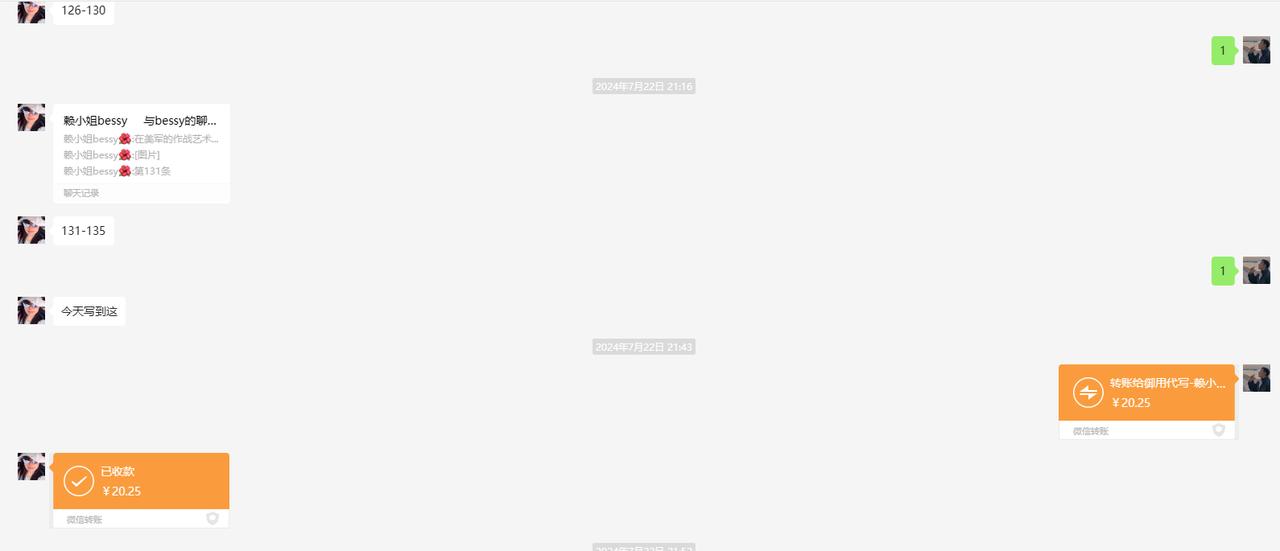Tap the avatar beside the 131-135 message
Screen dimensions: 1280x551
[x=31, y=230]
